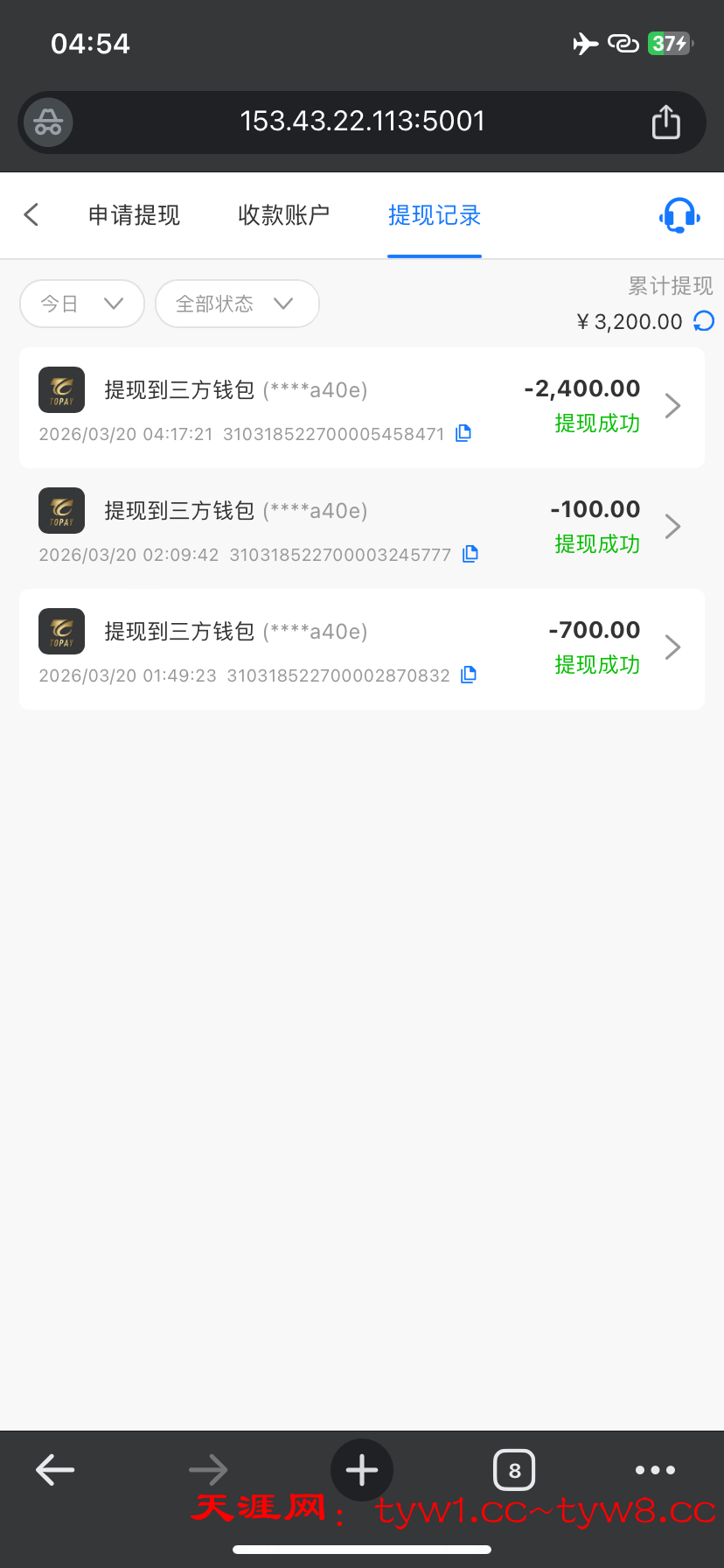Expand the 今日 date filter dropdown
724x1568 pixels.
pos(81,304)
